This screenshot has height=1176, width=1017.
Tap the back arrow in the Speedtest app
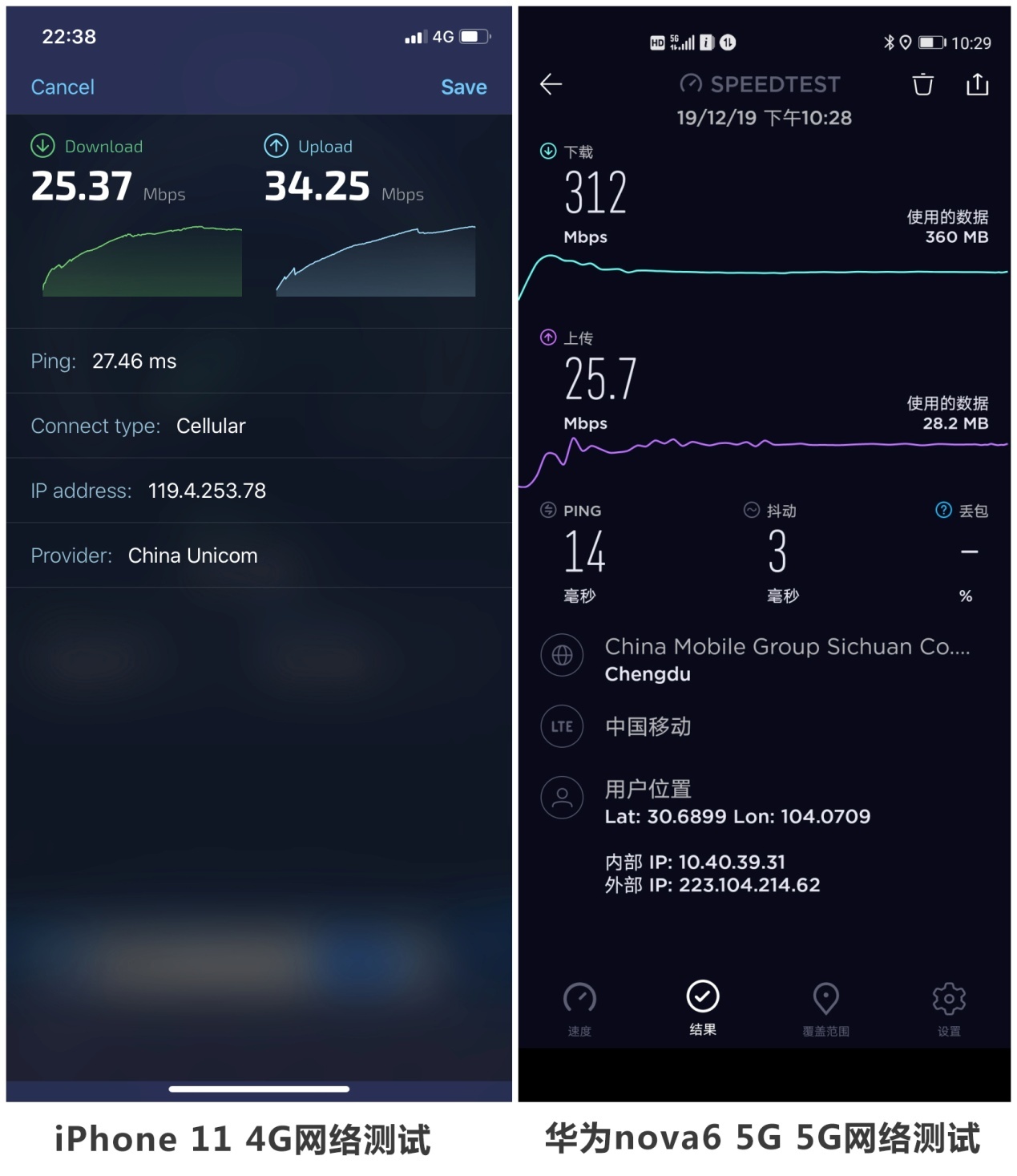coord(551,84)
